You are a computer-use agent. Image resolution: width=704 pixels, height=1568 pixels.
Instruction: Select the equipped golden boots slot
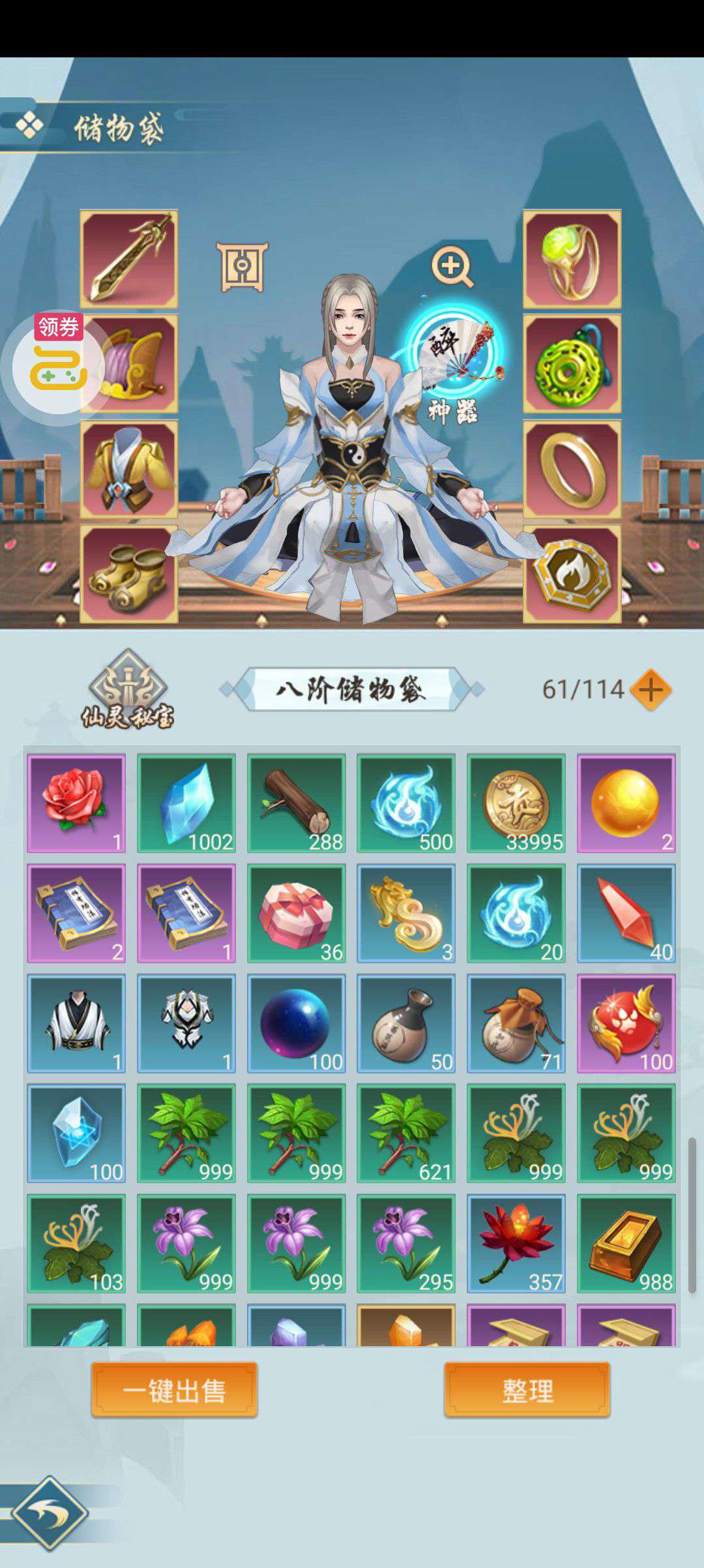[129, 575]
